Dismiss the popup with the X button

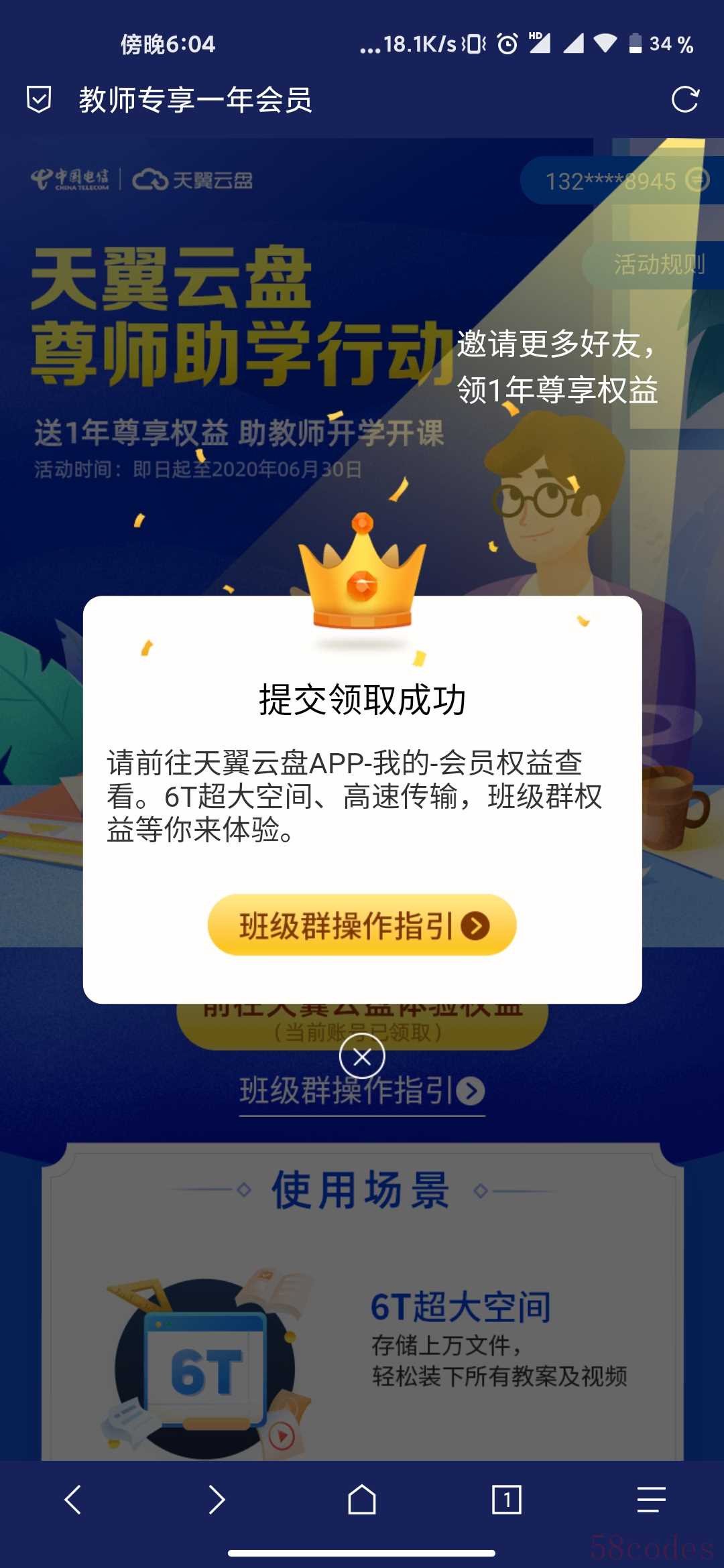pyautogui.click(x=362, y=1057)
